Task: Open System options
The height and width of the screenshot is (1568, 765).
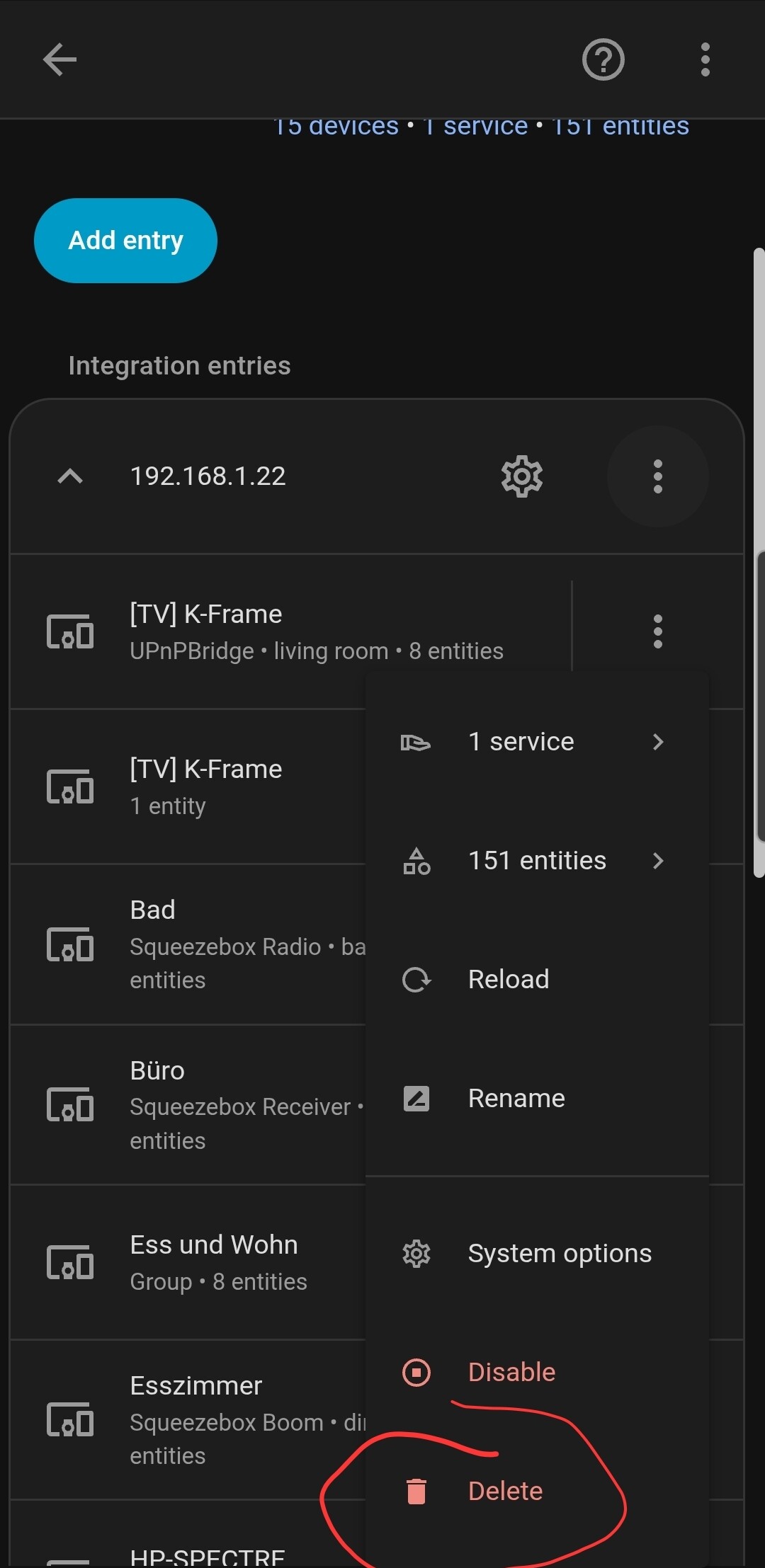Action: coord(559,1254)
